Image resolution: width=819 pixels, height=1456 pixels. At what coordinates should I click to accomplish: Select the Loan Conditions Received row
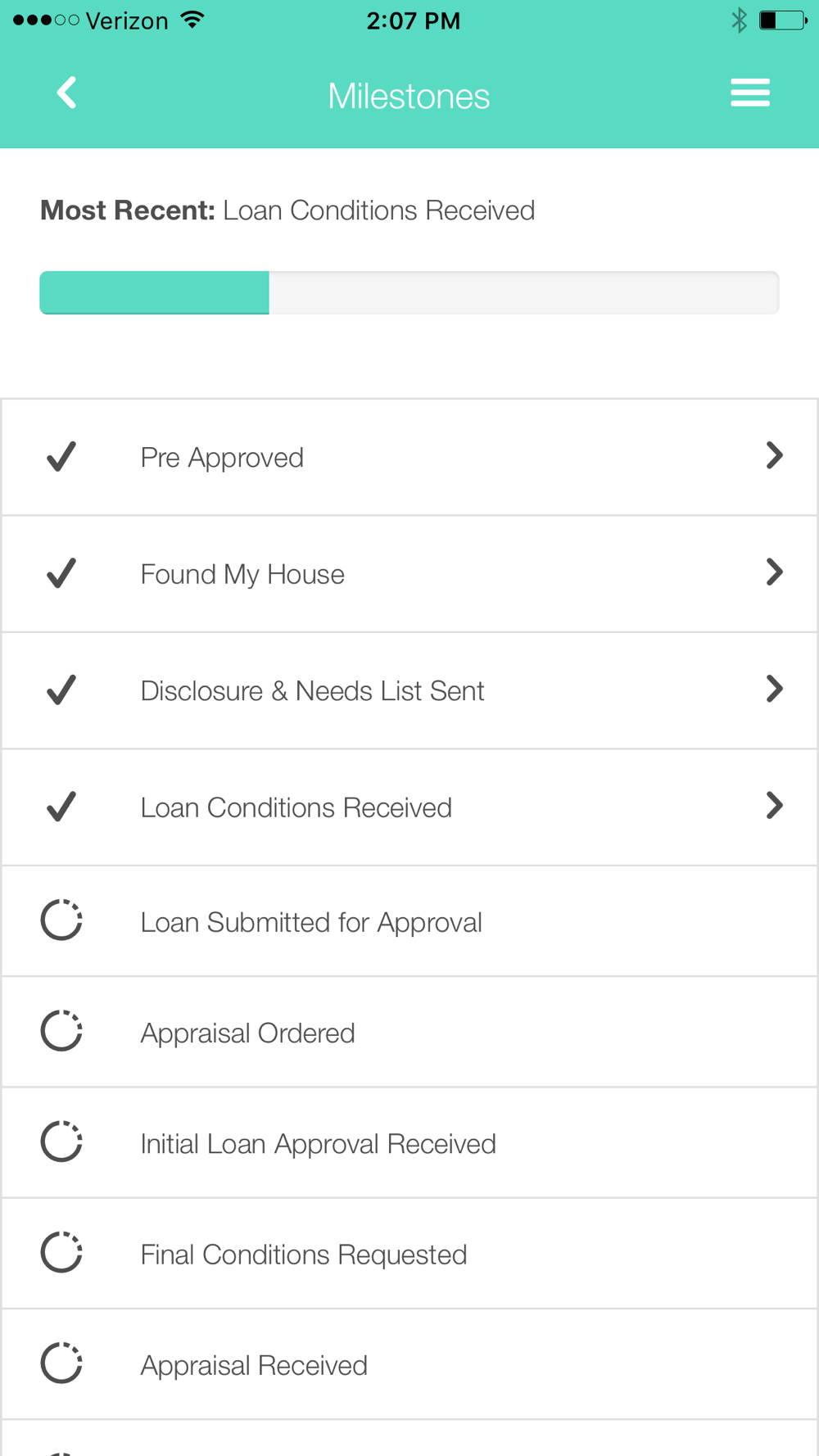(x=409, y=807)
